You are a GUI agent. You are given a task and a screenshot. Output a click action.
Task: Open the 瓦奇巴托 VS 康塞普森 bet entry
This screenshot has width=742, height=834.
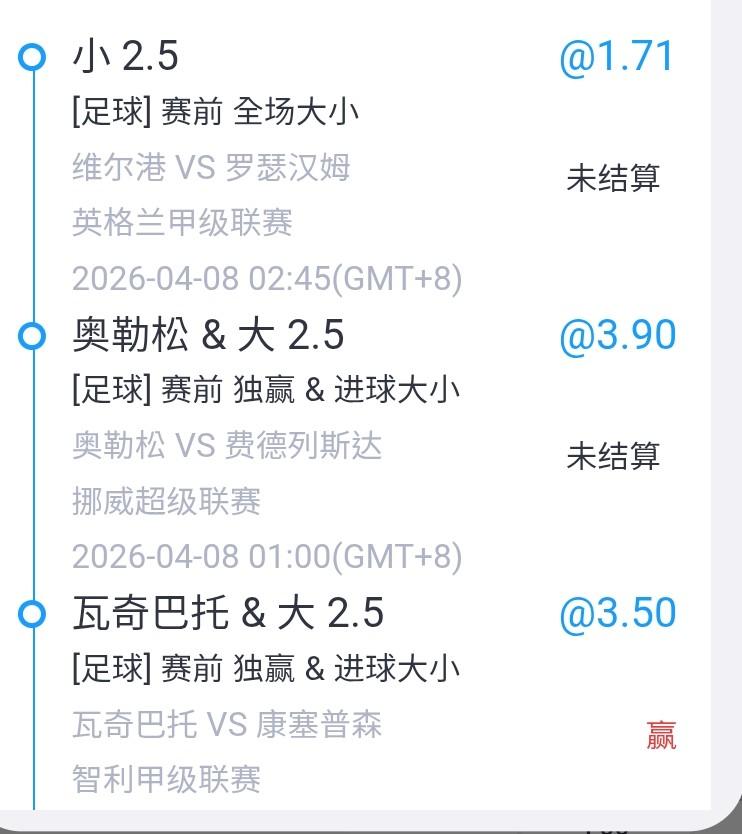point(227,724)
